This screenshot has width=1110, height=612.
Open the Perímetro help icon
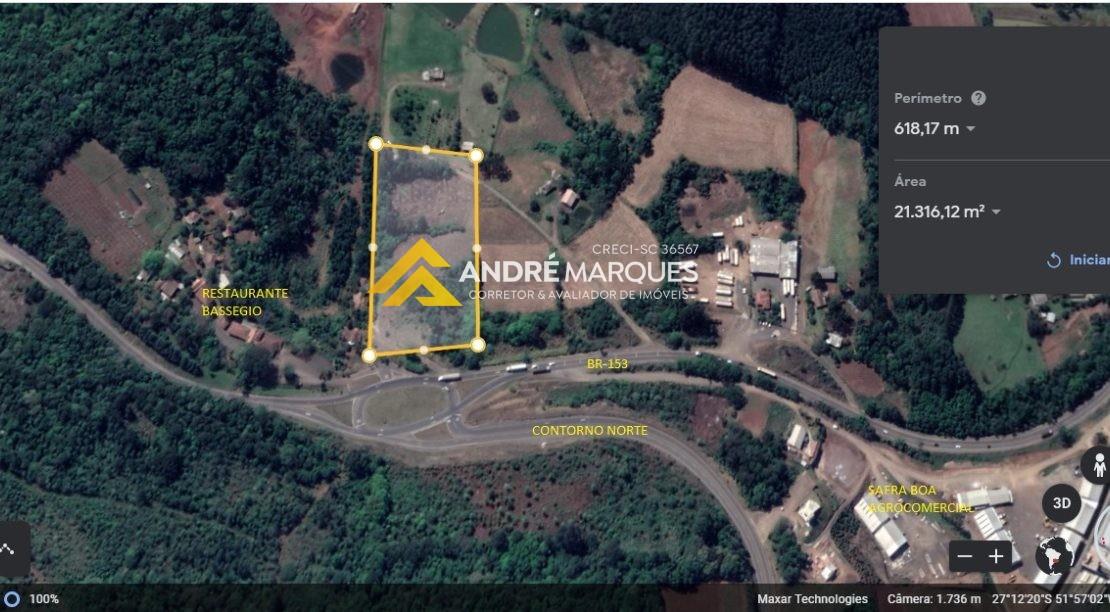978,98
